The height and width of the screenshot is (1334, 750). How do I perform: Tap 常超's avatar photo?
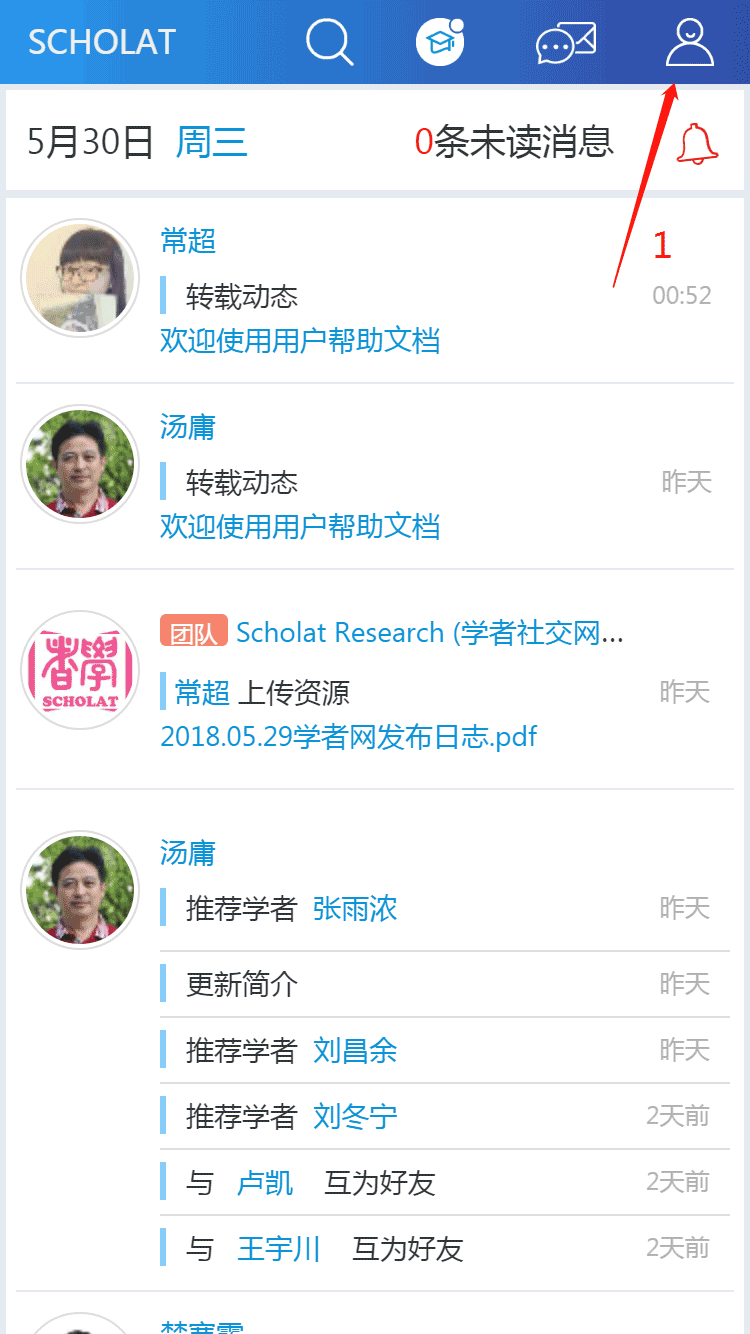(x=80, y=278)
